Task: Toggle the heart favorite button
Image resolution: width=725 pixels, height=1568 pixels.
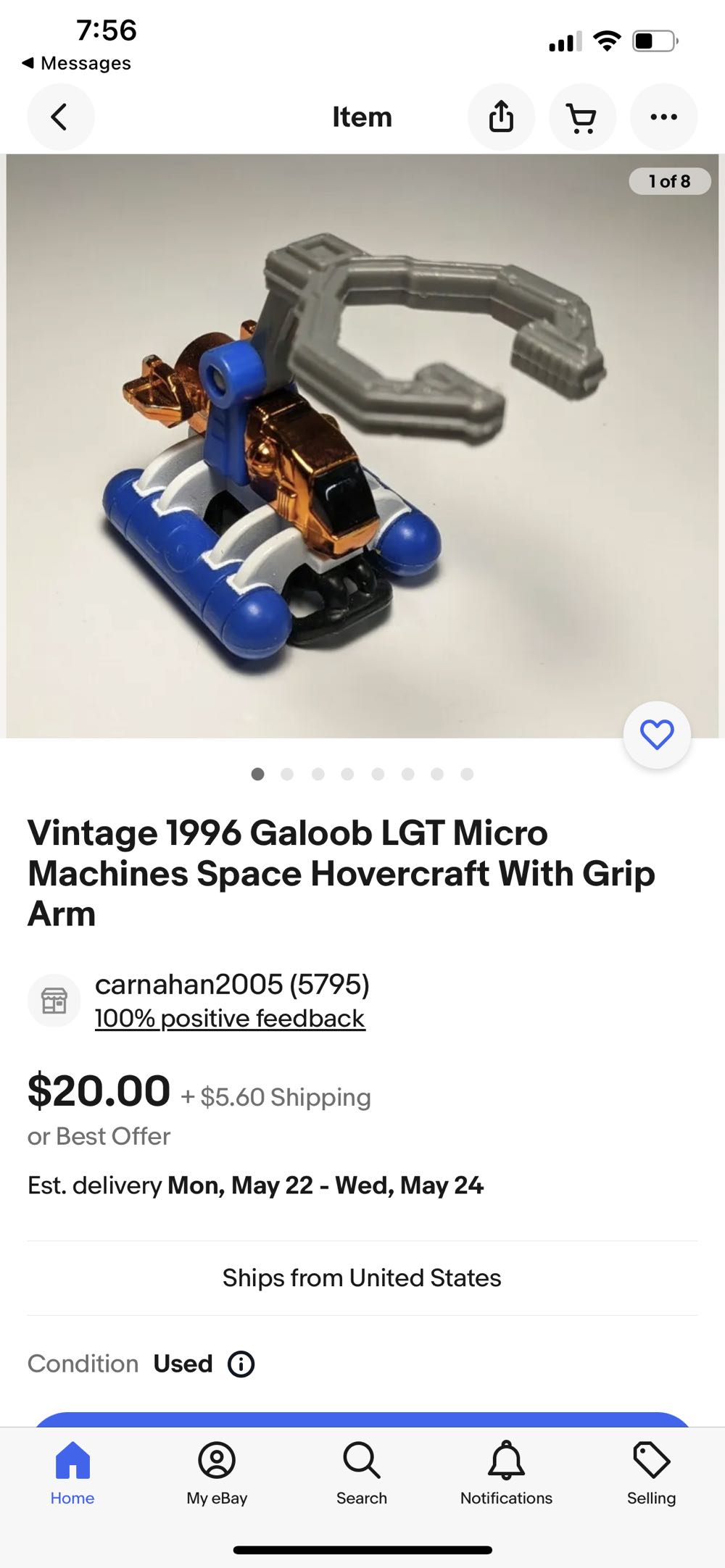Action: (656, 735)
